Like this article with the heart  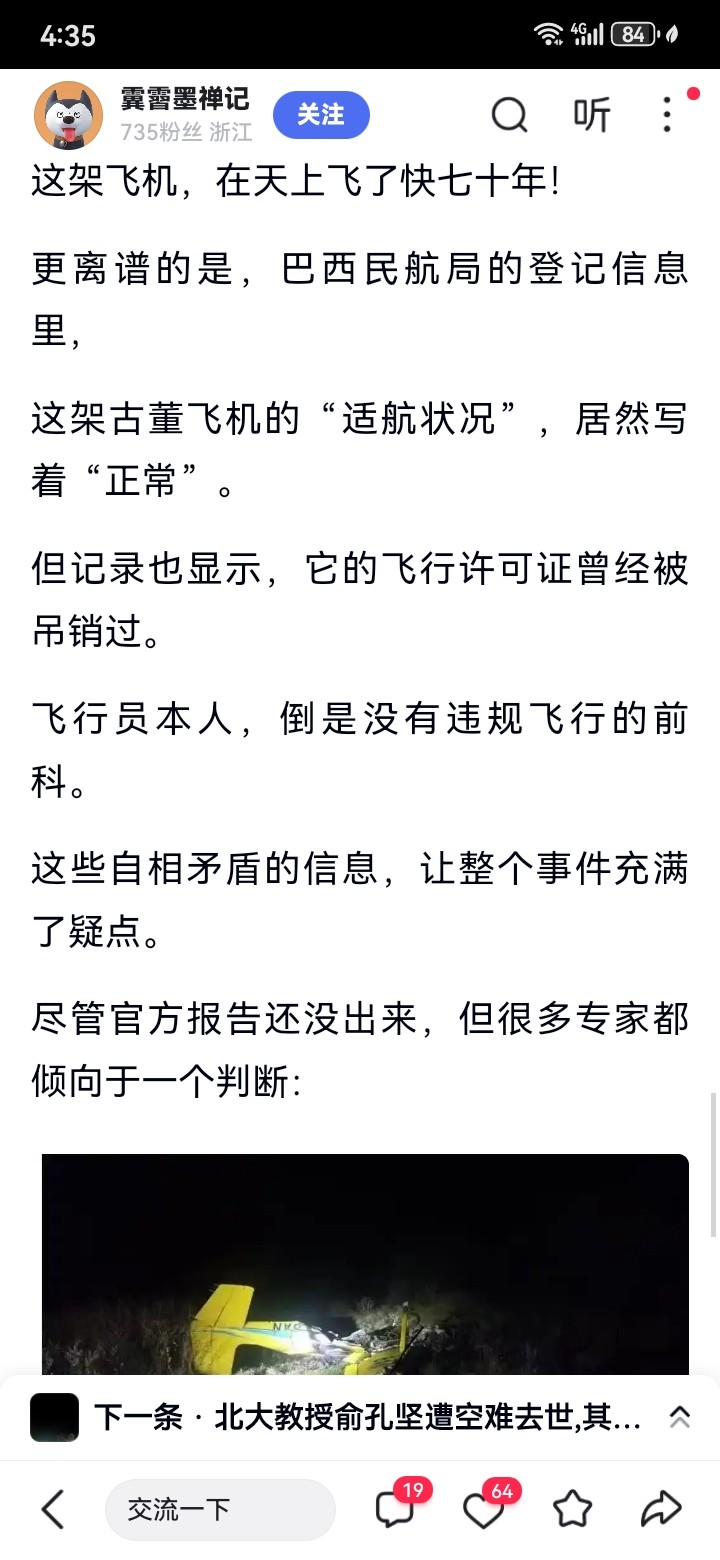pos(483,1508)
